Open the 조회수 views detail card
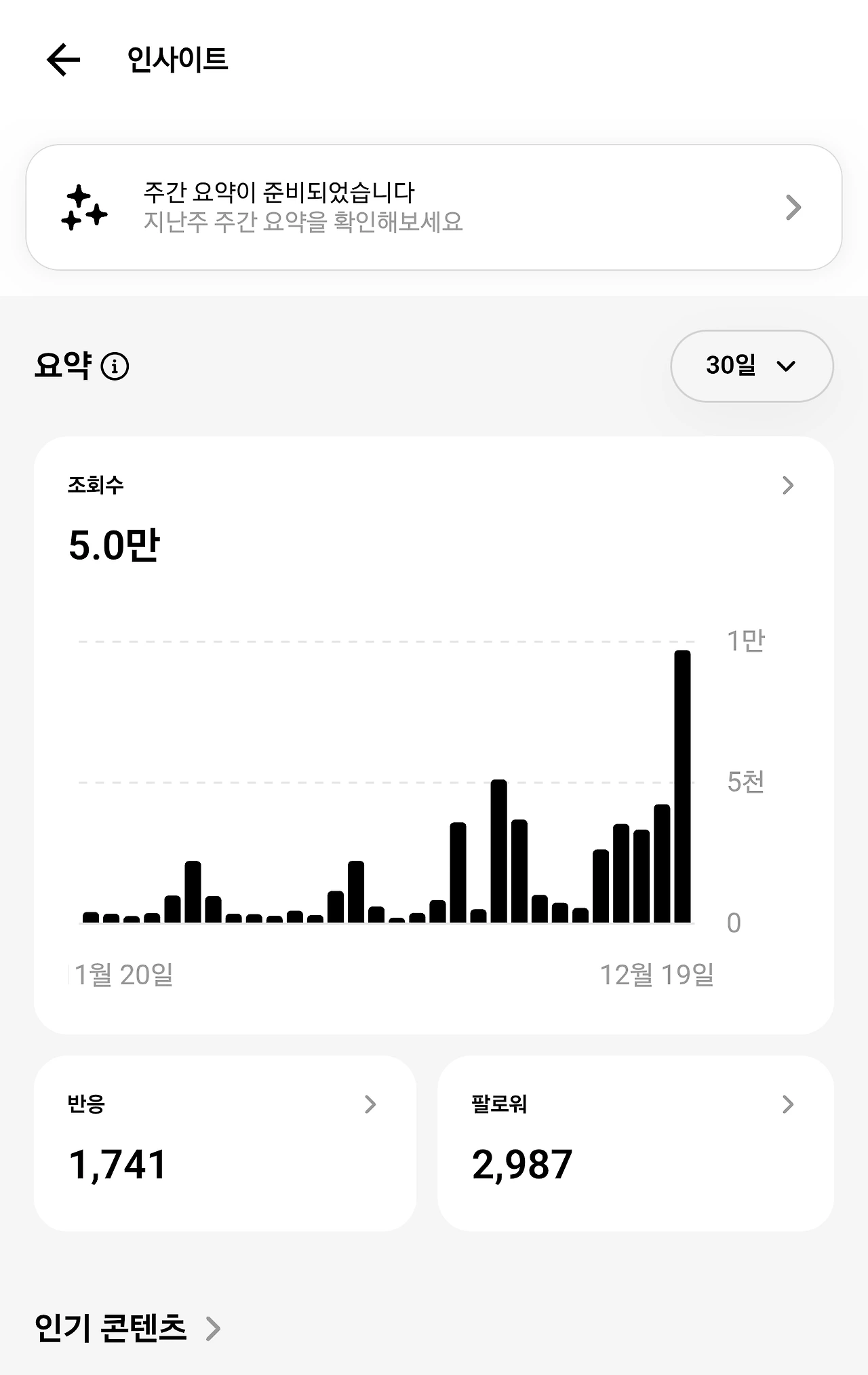Viewport: 868px width, 1375px height. pos(434,516)
